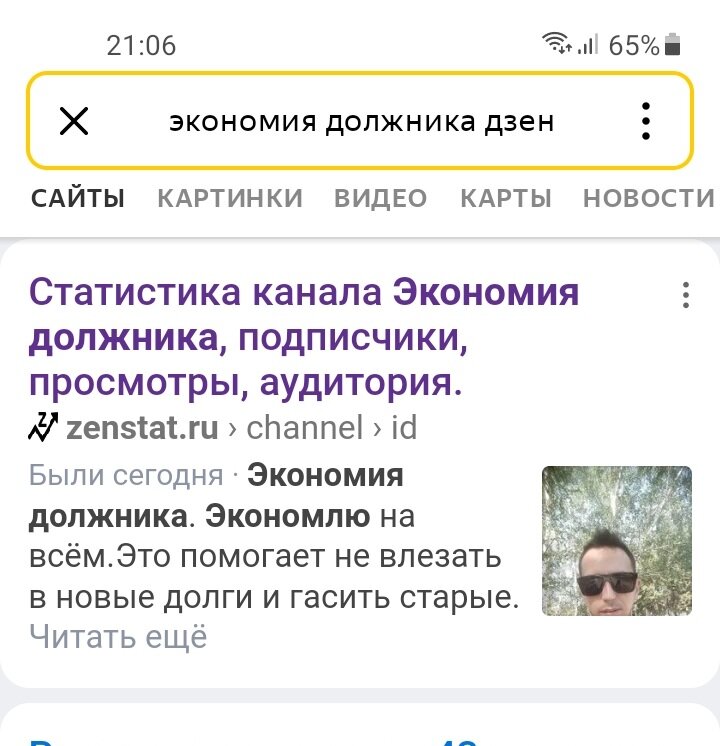The width and height of the screenshot is (720, 746).
Task: Switch to the КАРТЫ tab
Action: pos(502,198)
